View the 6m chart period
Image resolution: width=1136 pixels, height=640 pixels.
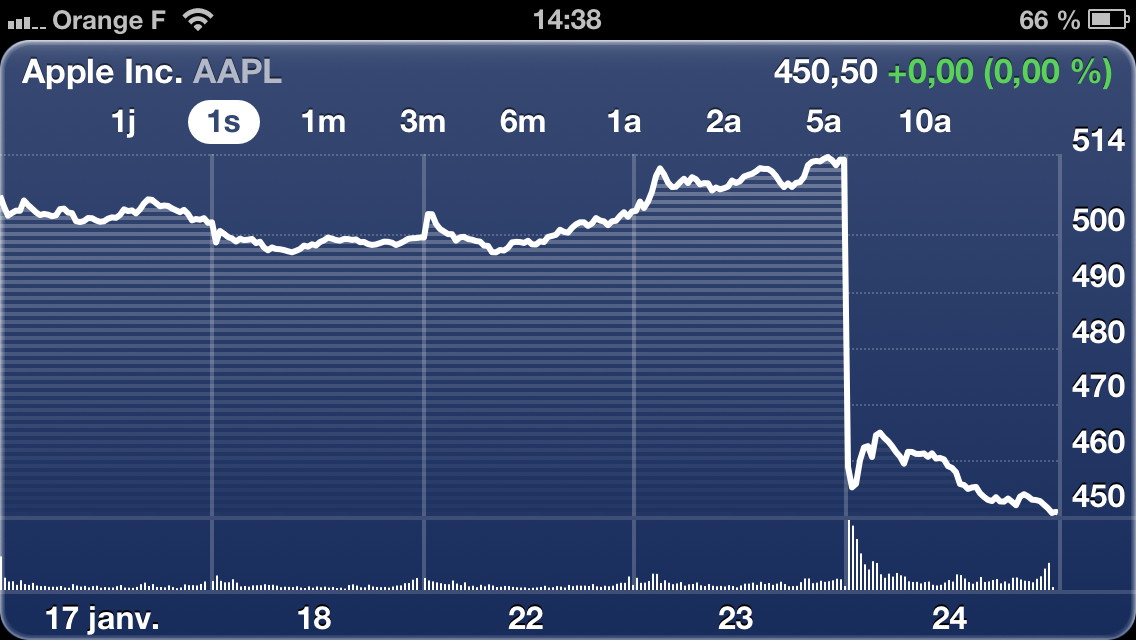(523, 122)
